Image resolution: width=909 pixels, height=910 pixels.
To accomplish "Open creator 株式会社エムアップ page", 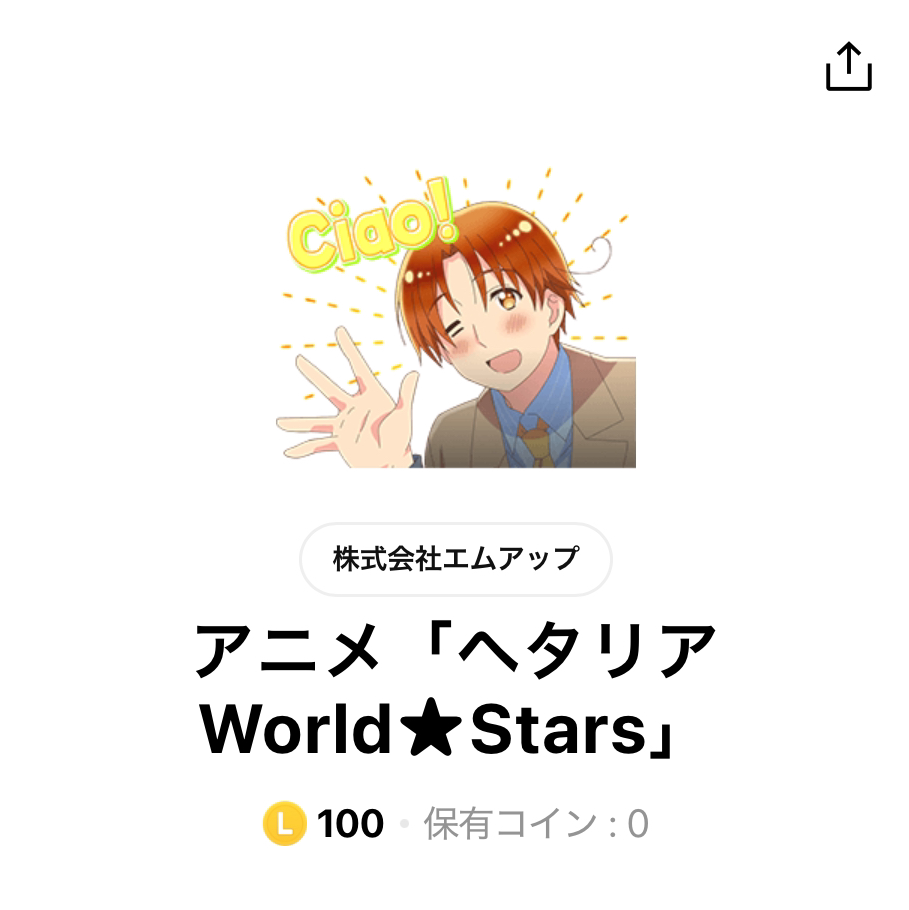I will click(x=455, y=559).
